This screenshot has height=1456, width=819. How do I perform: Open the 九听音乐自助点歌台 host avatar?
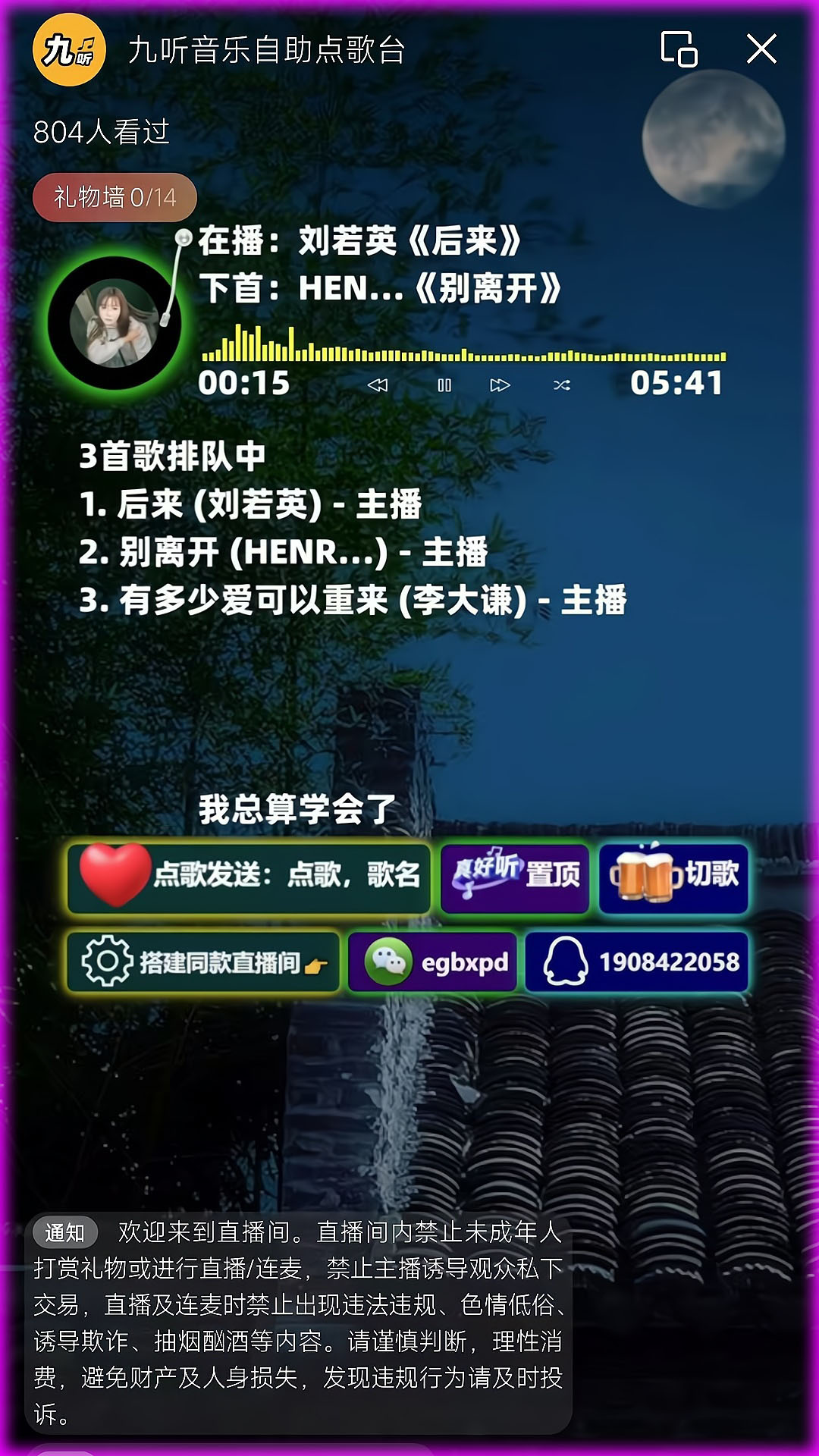pyautogui.click(x=69, y=50)
